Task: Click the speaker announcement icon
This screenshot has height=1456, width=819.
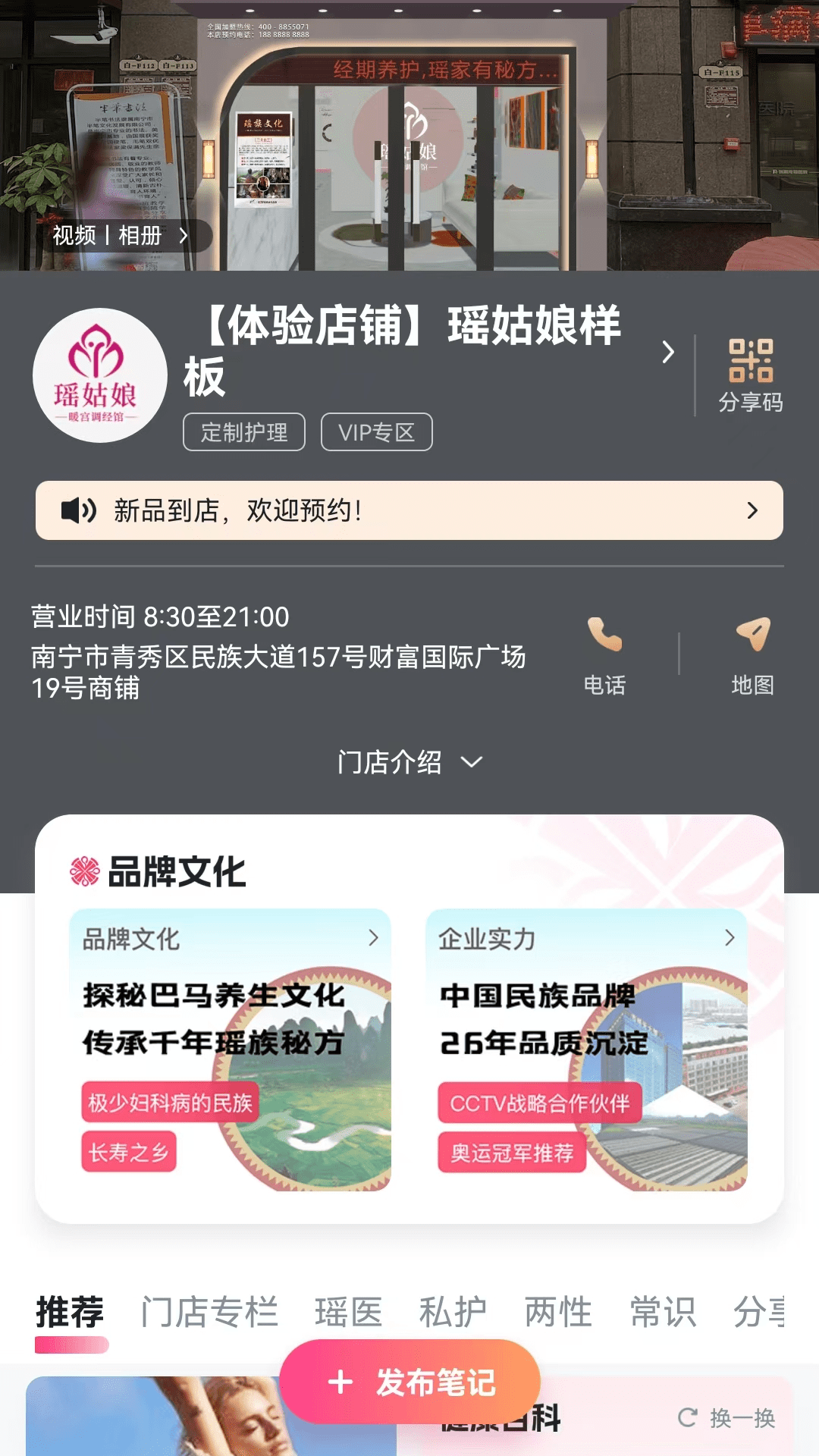Action: pyautogui.click(x=79, y=510)
